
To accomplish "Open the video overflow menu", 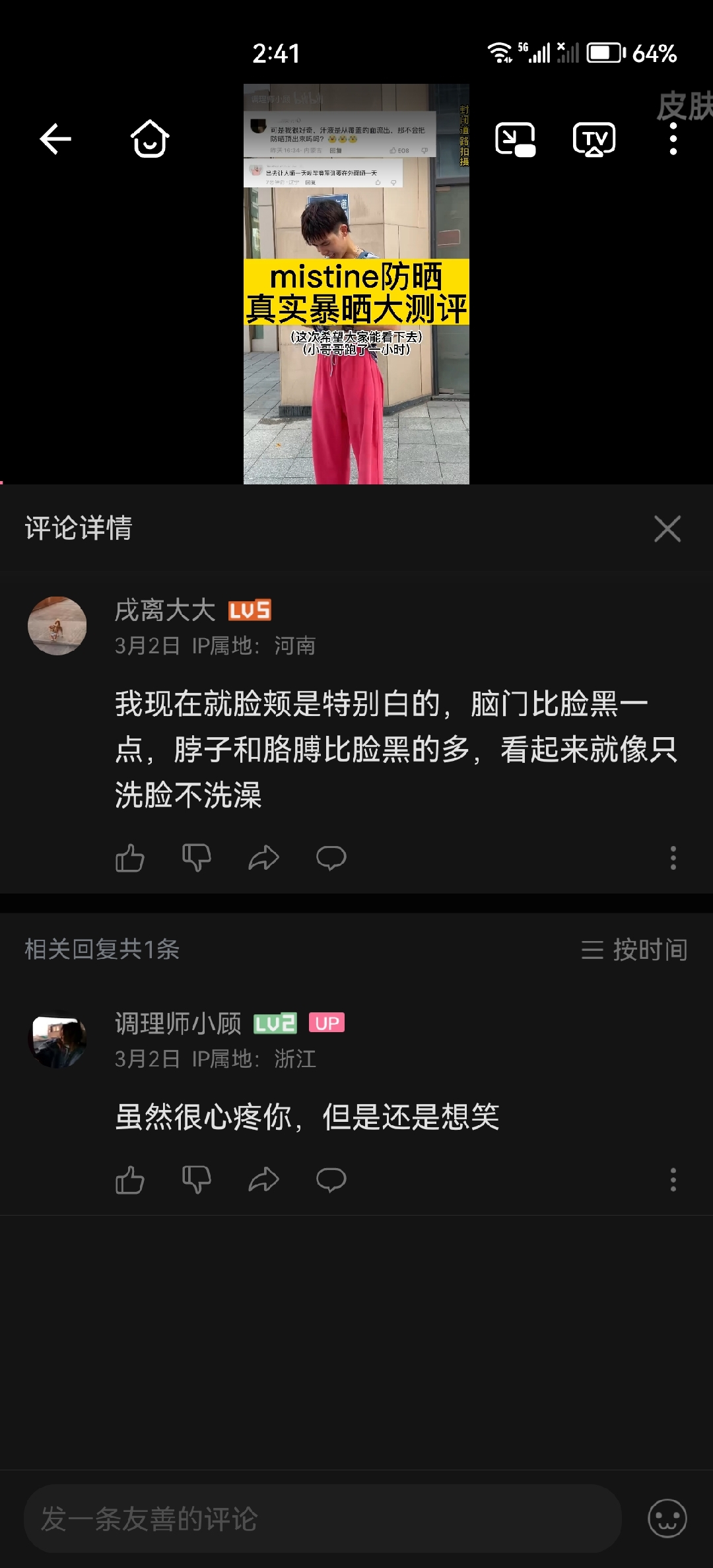I will pos(673,139).
